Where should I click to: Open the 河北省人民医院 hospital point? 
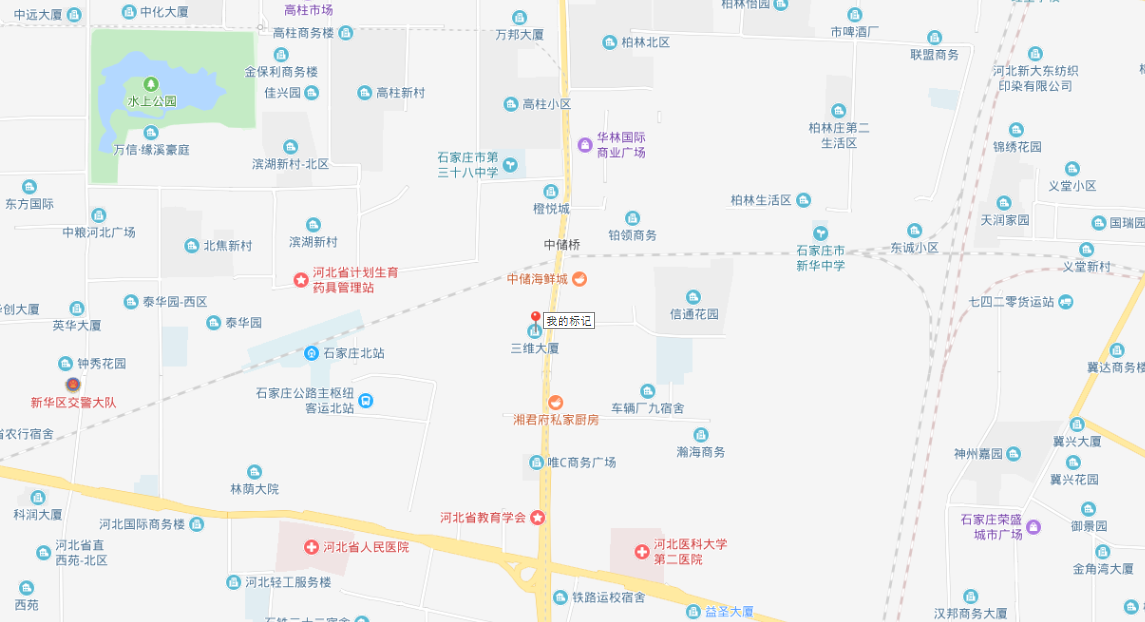tap(311, 547)
